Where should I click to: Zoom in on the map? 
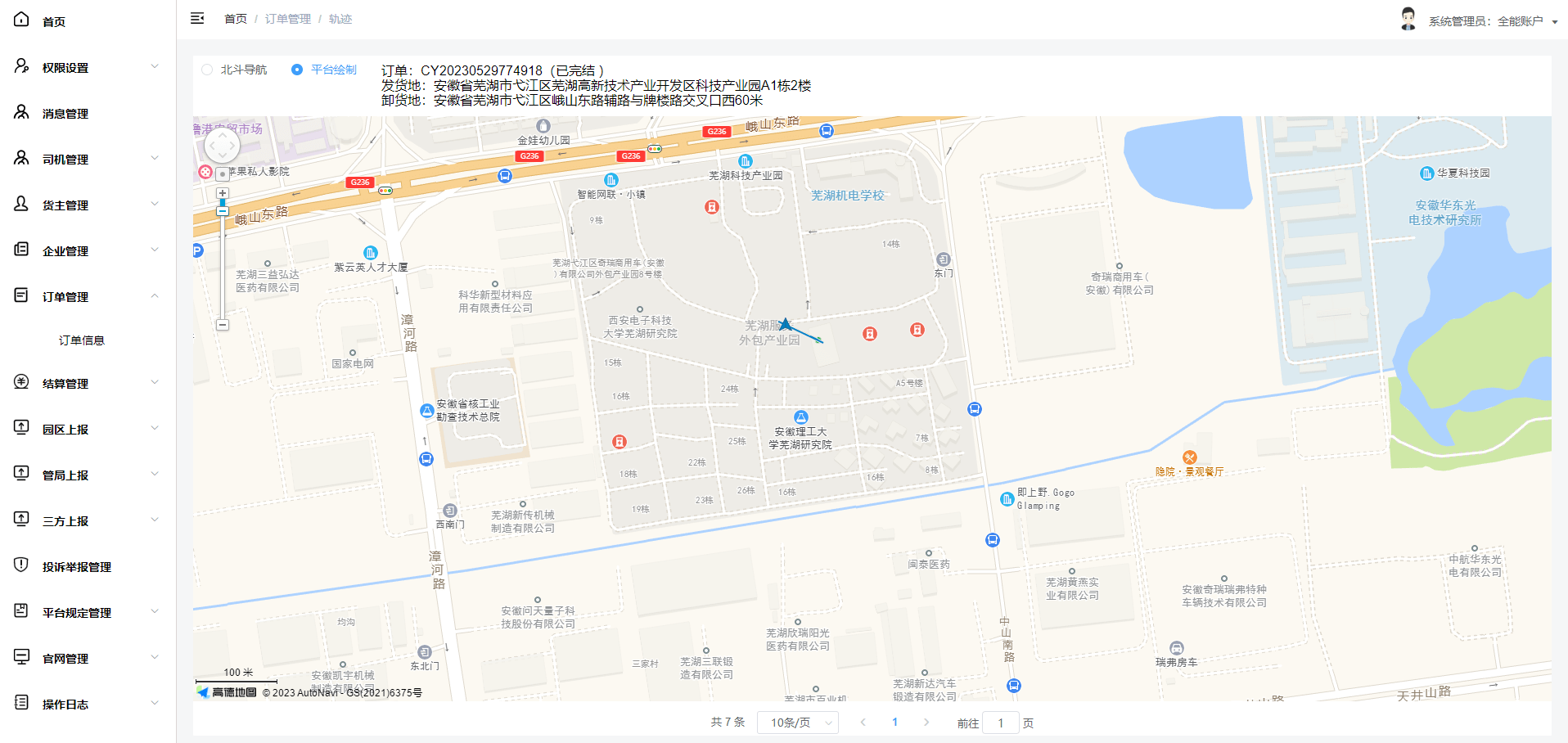223,194
